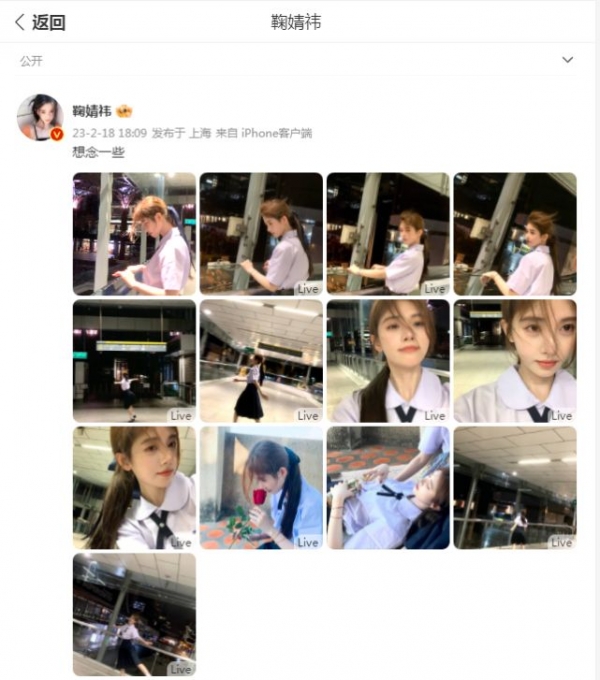Expand the 公开 visibility dropdown chevron
The image size is (600, 680).
[x=567, y=60]
